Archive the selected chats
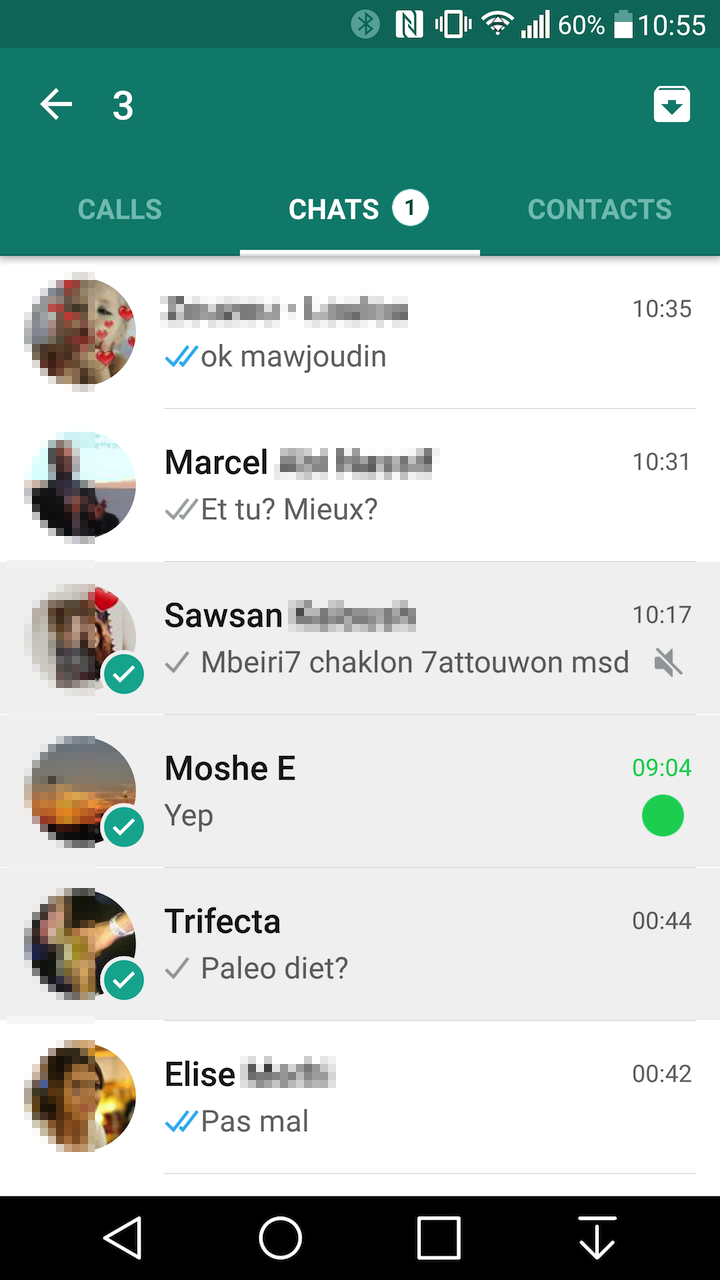This screenshot has width=720, height=1280. (x=672, y=105)
